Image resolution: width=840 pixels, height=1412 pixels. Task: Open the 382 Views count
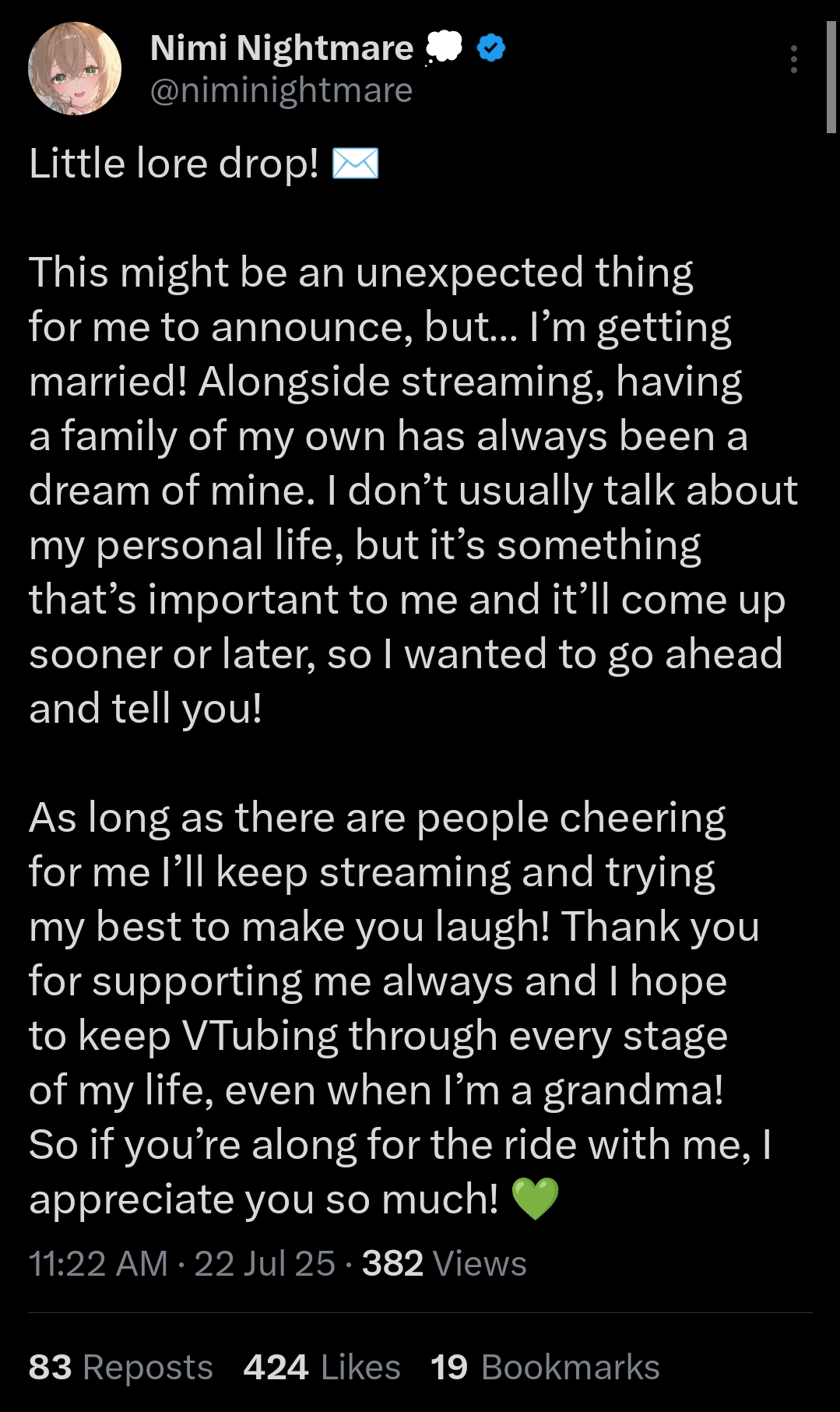click(445, 1263)
